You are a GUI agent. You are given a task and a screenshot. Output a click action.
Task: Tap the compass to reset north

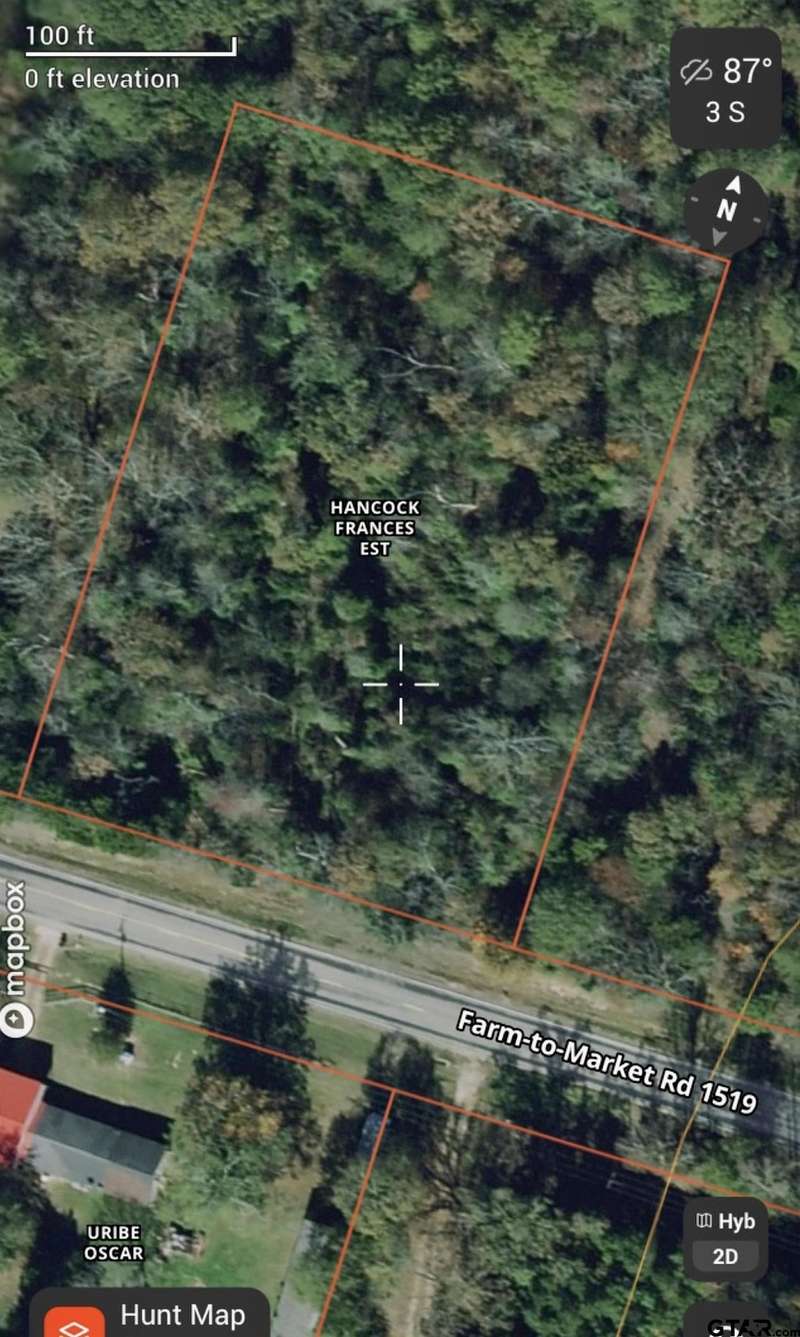pos(727,211)
